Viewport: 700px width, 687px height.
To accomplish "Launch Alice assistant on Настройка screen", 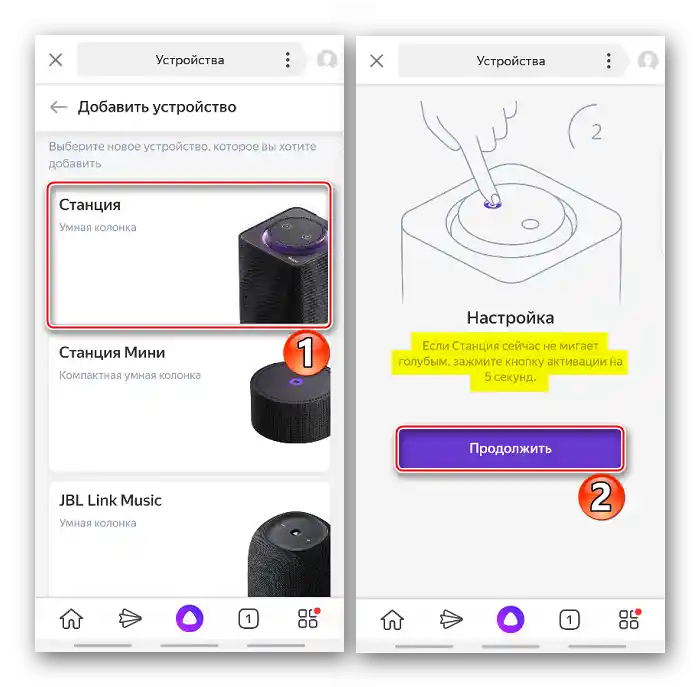I will pos(510,619).
